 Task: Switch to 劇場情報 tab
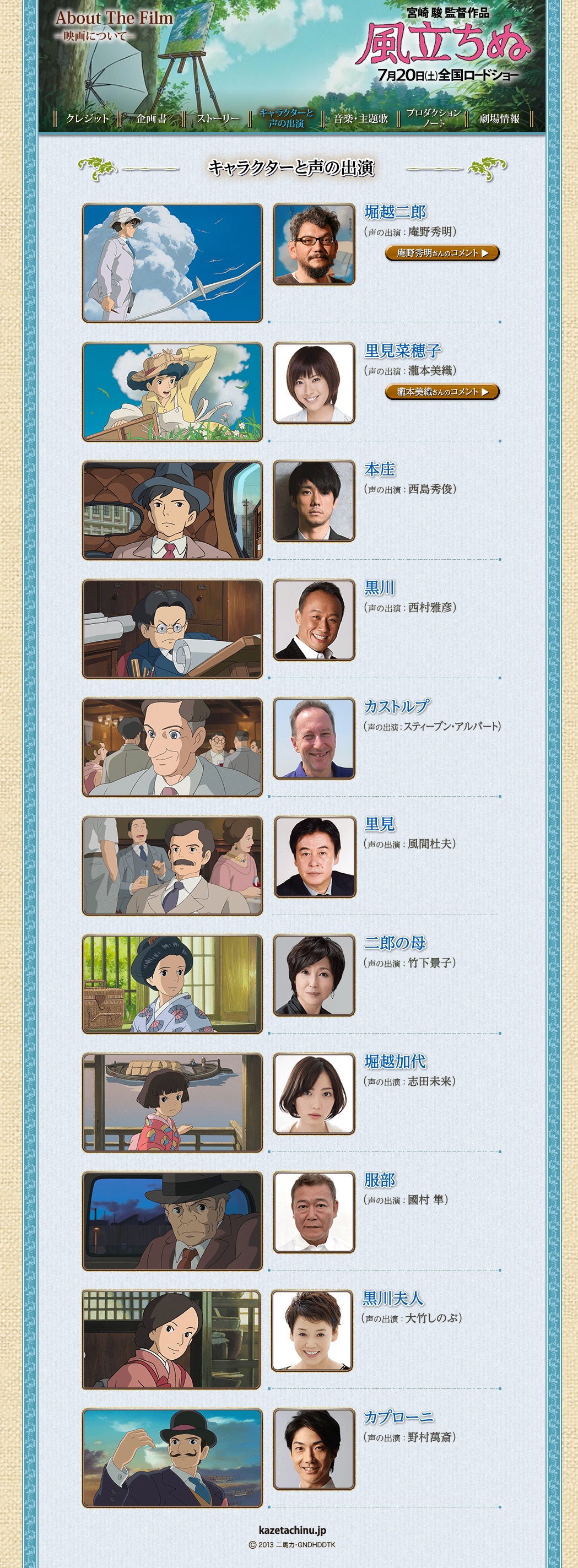coord(499,118)
